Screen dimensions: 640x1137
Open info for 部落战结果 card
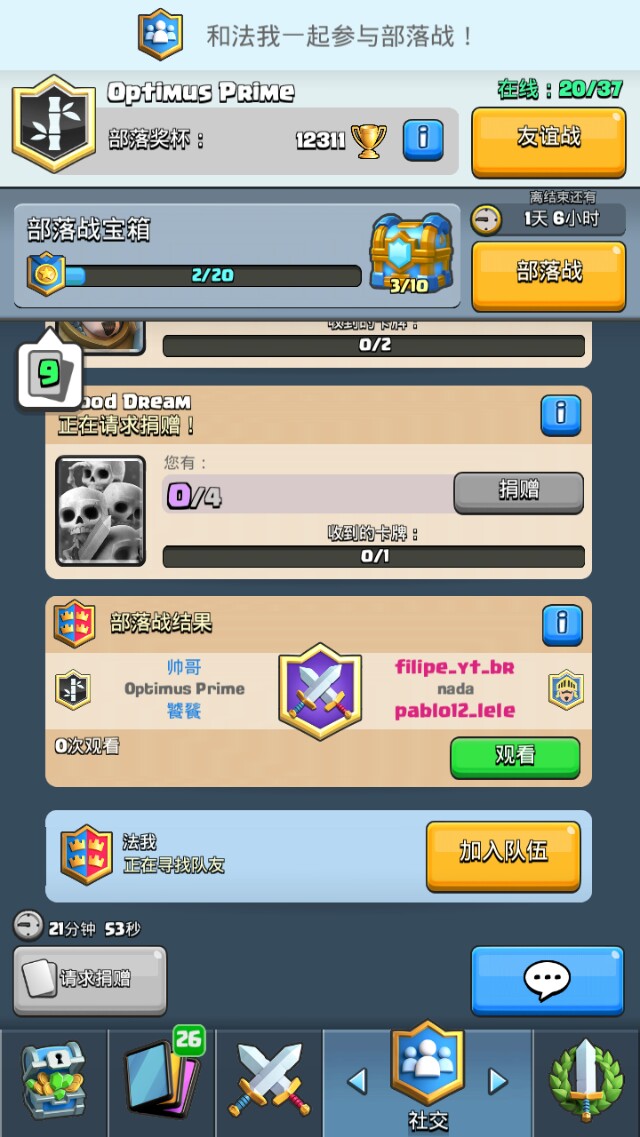coord(561,625)
